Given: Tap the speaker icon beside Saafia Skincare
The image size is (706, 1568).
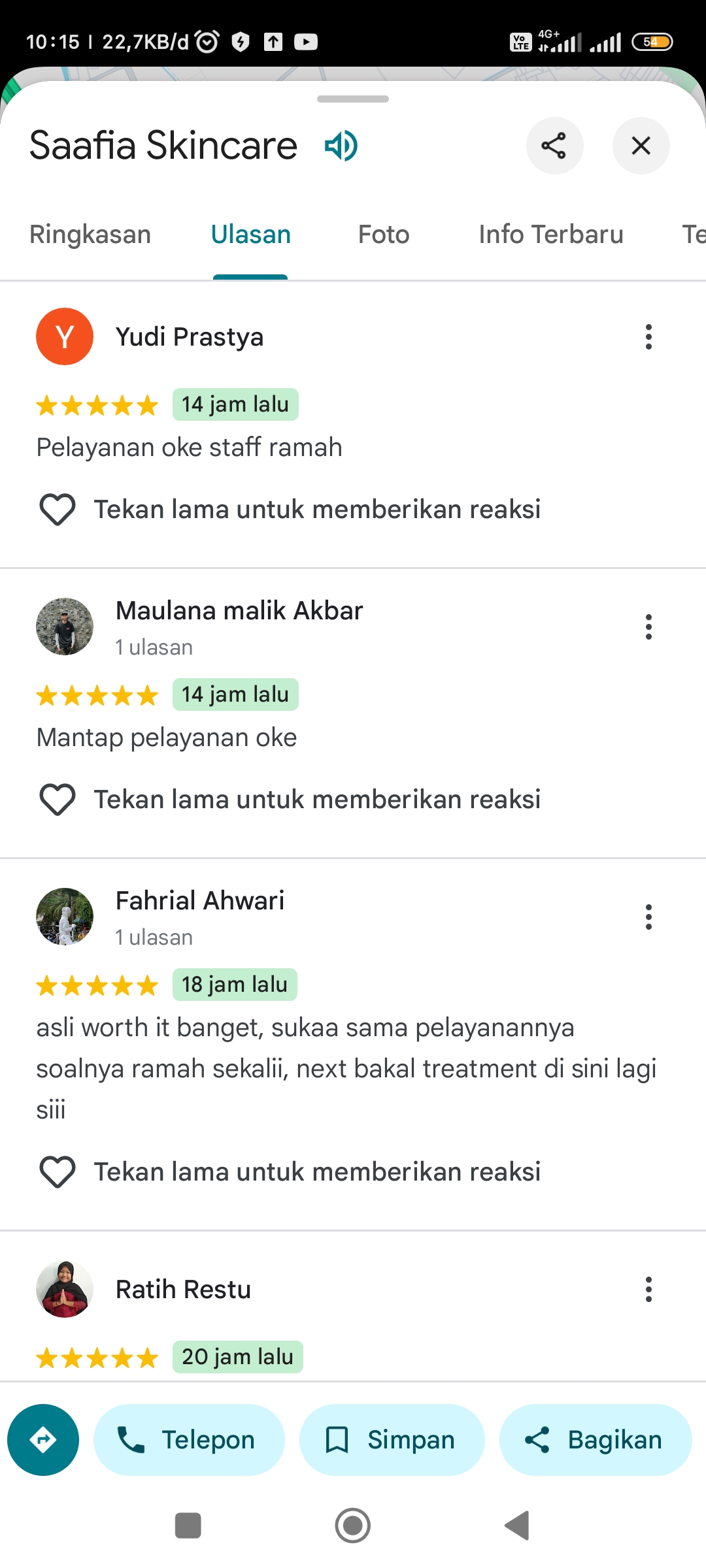Looking at the screenshot, I should (x=341, y=145).
